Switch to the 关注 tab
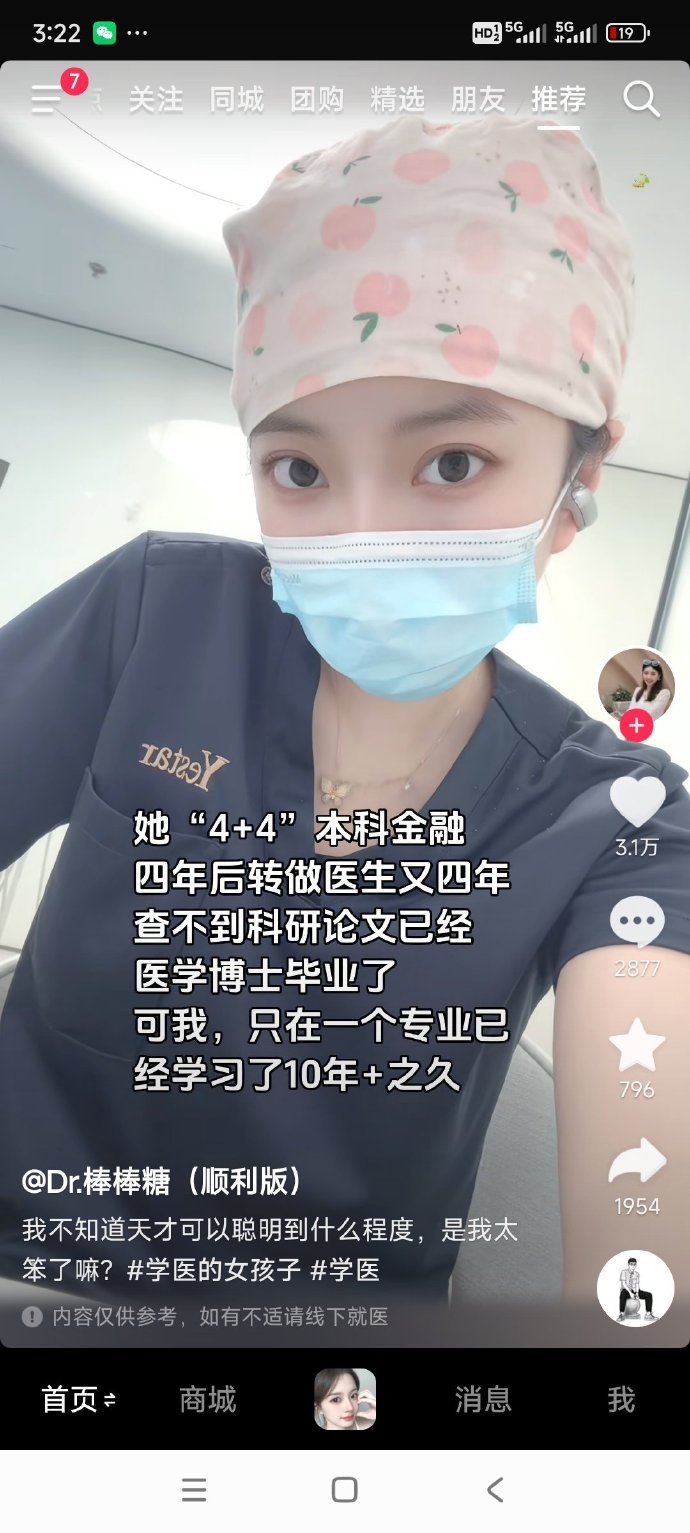690x1533 pixels. pyautogui.click(x=156, y=99)
